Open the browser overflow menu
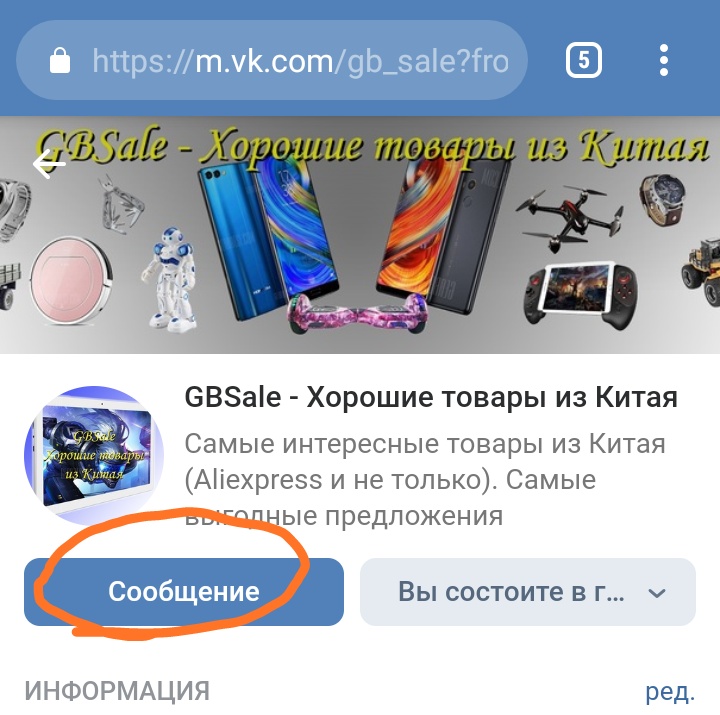Screen dimensions: 720x715 click(x=665, y=61)
